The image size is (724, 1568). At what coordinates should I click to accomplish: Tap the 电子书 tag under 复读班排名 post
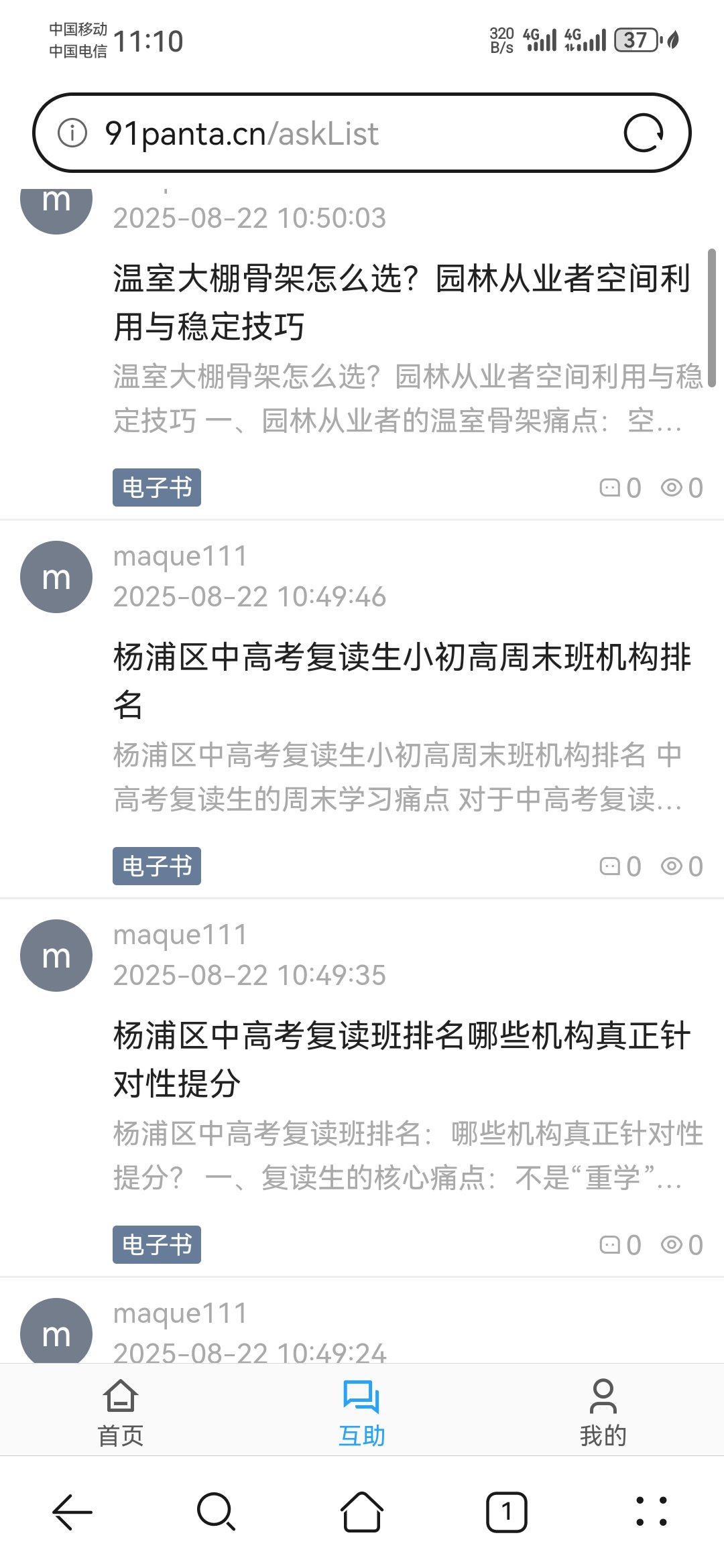(x=157, y=1244)
